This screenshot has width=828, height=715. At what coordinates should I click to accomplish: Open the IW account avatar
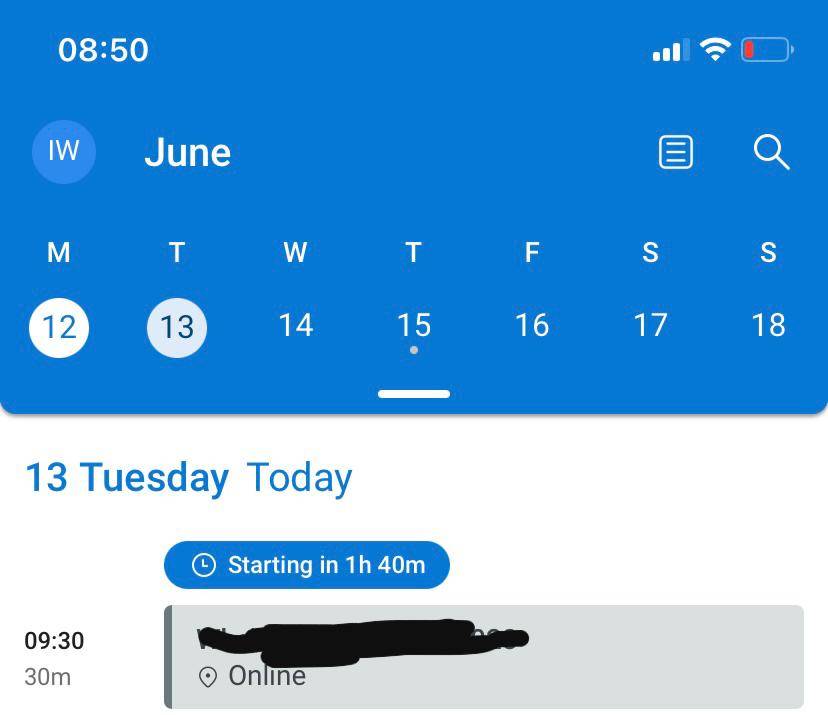[63, 151]
